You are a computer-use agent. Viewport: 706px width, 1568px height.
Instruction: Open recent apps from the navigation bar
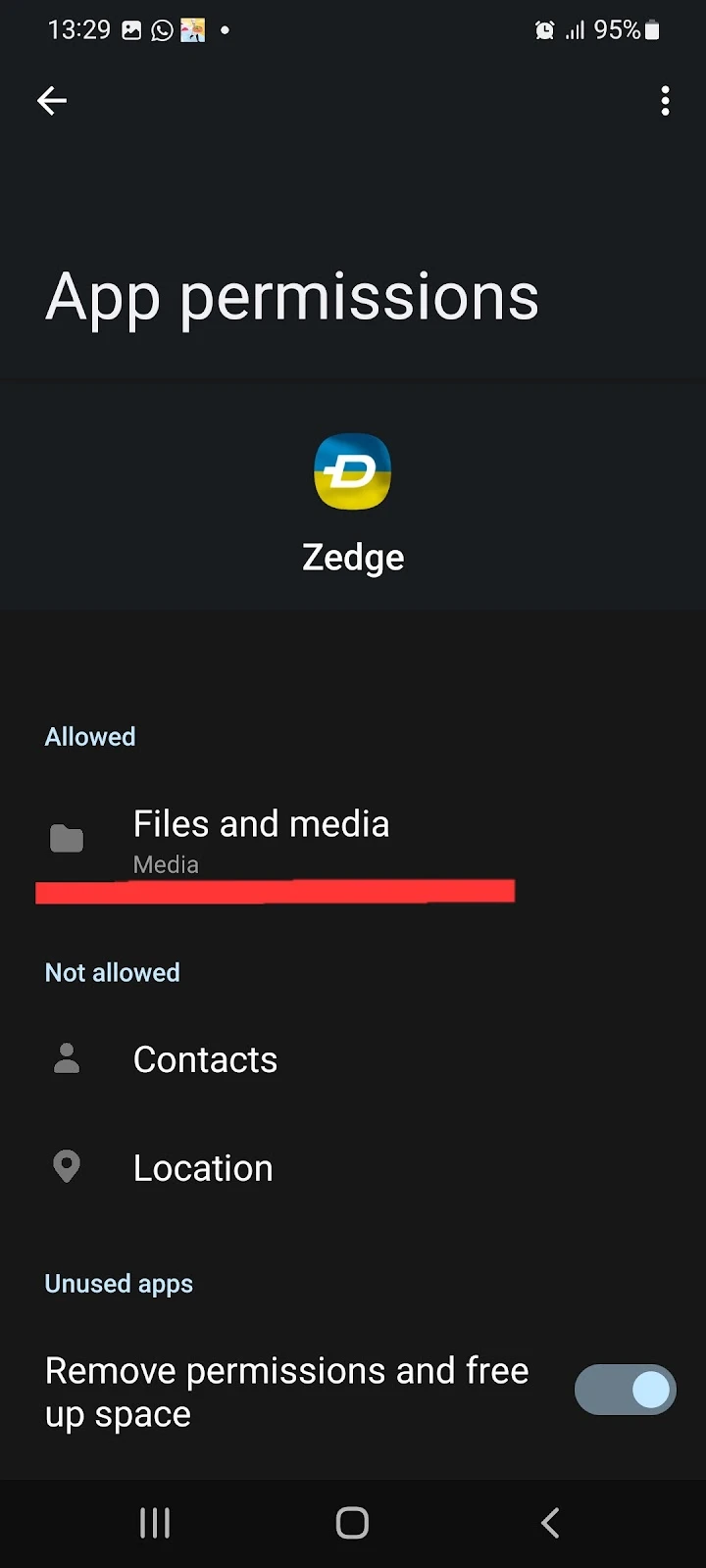point(155,1523)
